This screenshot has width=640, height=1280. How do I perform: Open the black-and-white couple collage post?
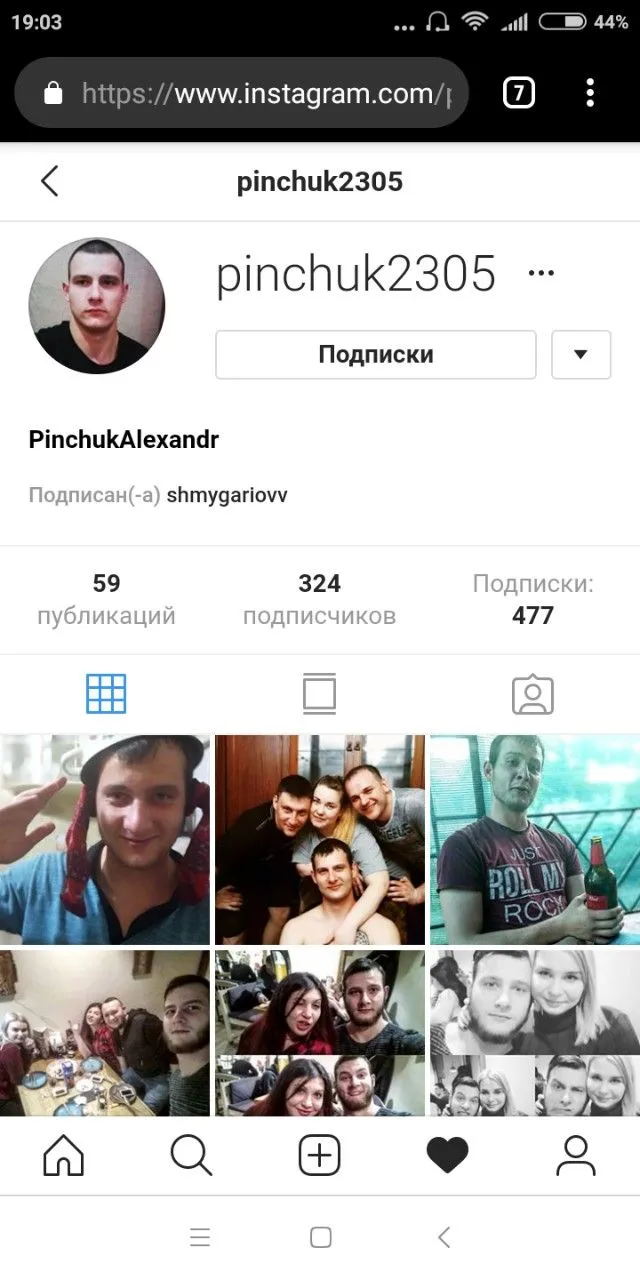pos(535,1032)
